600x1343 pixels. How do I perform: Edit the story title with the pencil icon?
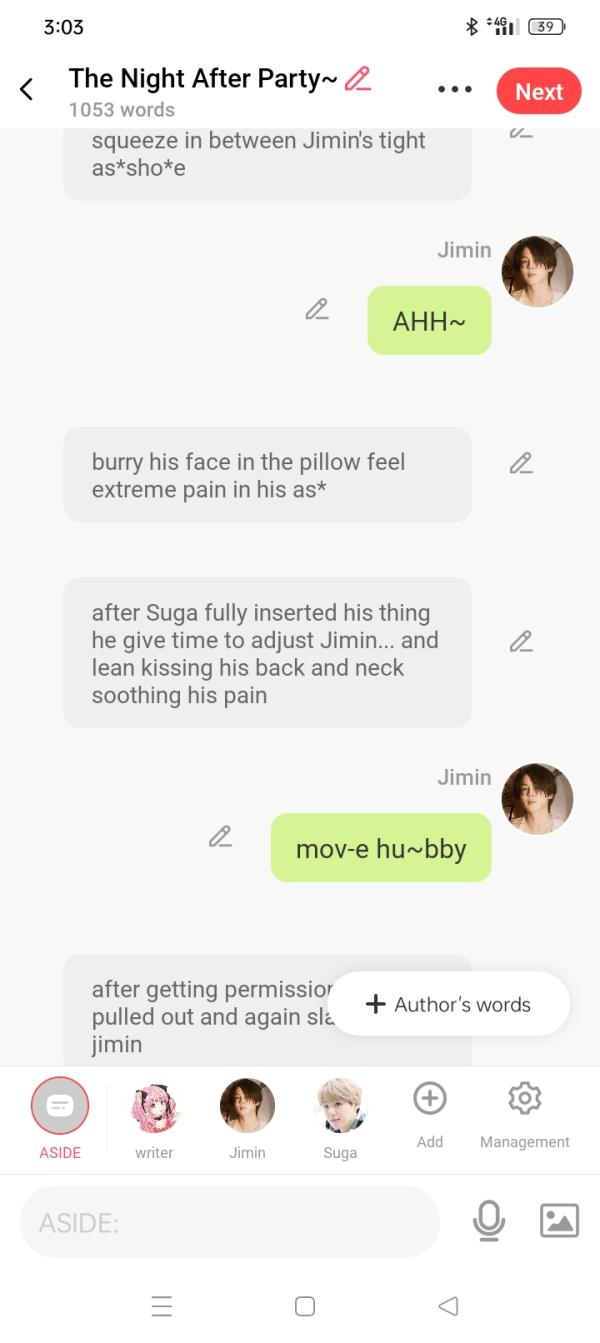[x=357, y=79]
